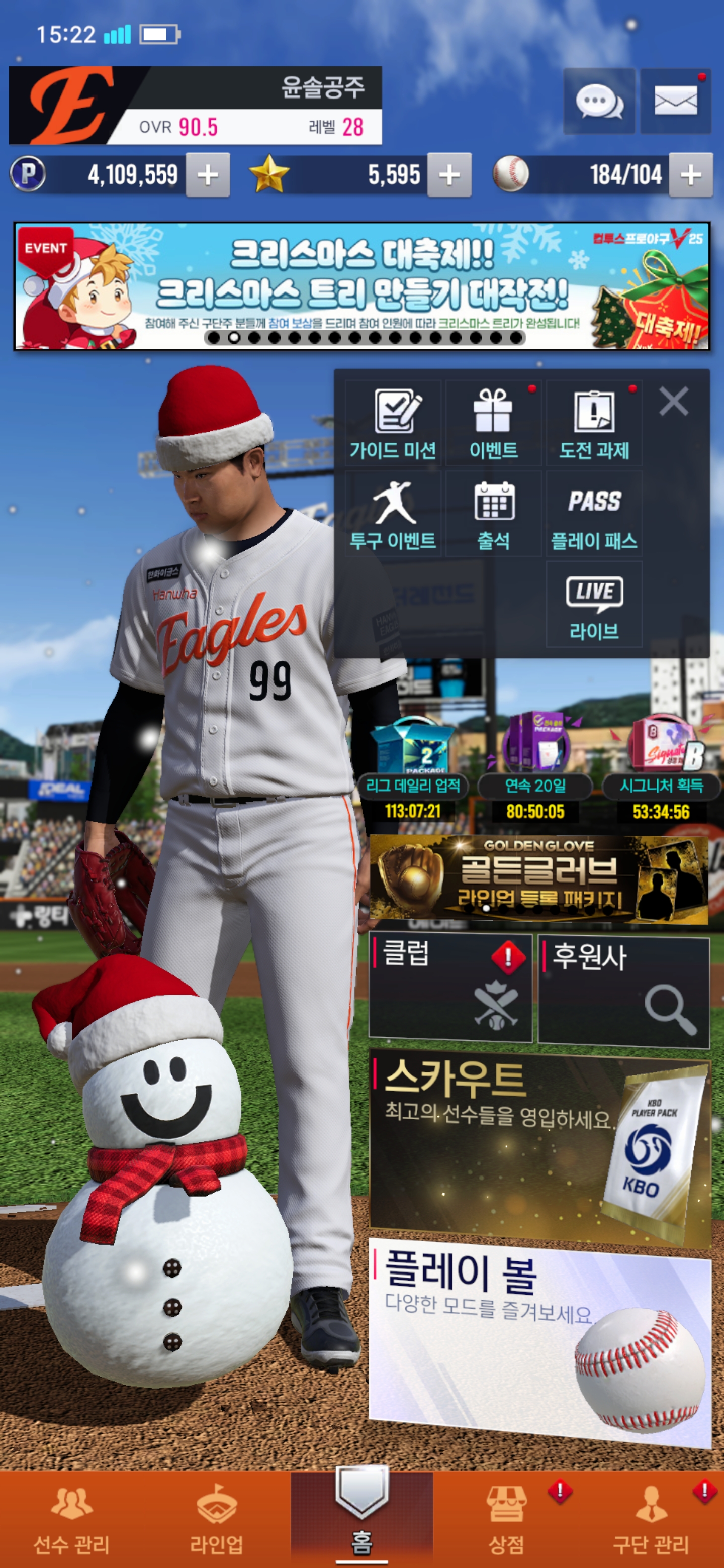Image resolution: width=724 pixels, height=1568 pixels.
Task: Open 가이드 미션 menu
Action: pos(393,424)
